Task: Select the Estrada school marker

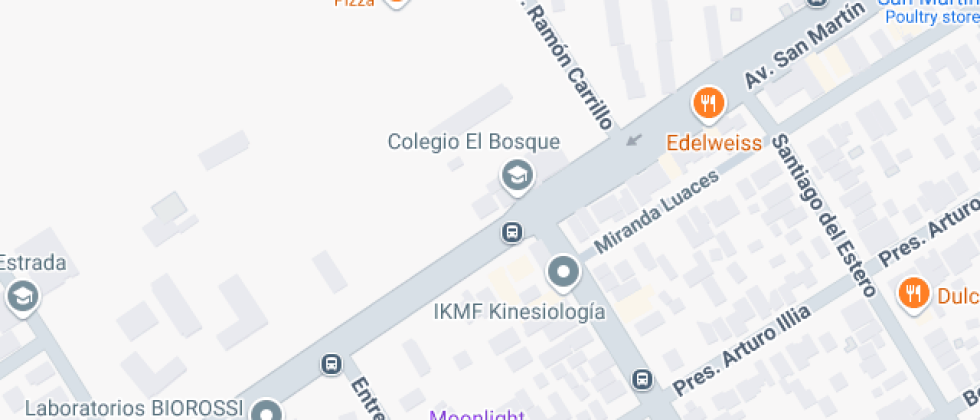Action: (22, 296)
